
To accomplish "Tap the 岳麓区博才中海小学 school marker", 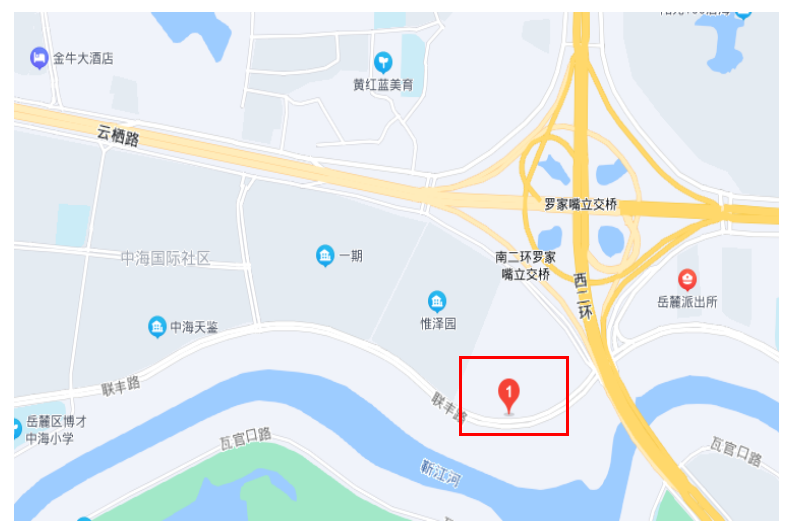I will coord(17,428).
